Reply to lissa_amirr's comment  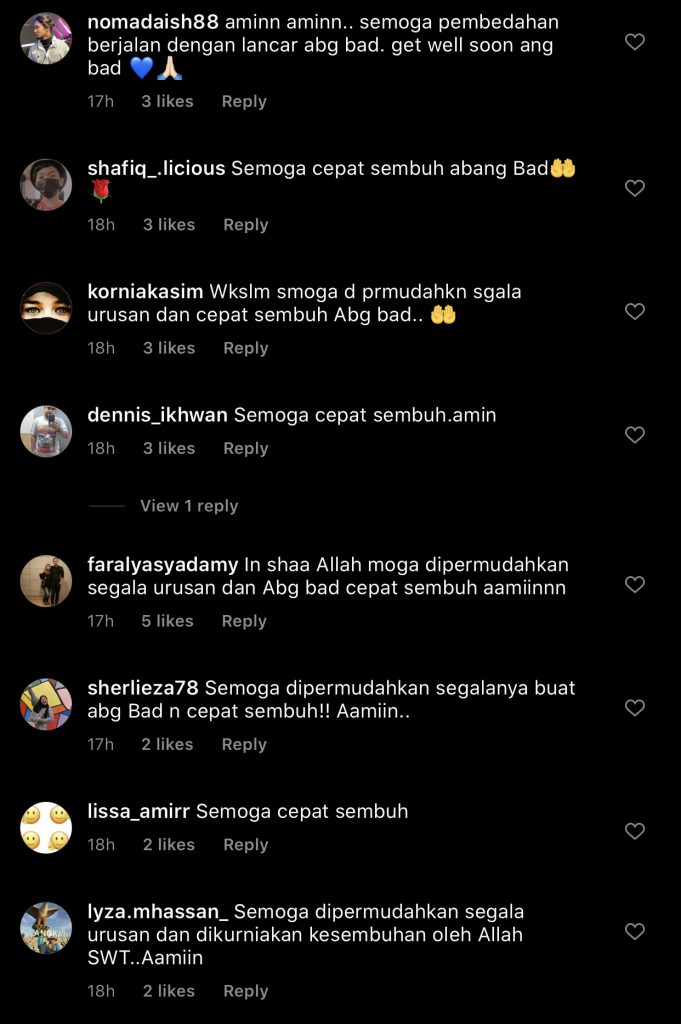coord(246,845)
